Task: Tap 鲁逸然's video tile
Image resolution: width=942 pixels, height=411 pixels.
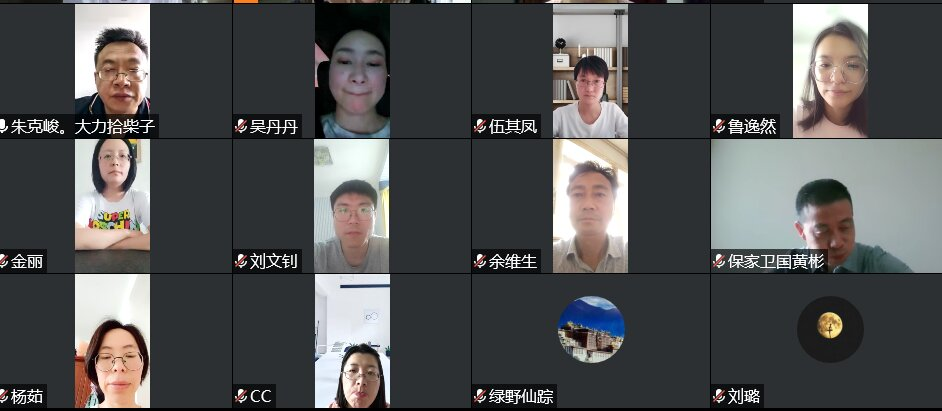Action: pyautogui.click(x=829, y=71)
